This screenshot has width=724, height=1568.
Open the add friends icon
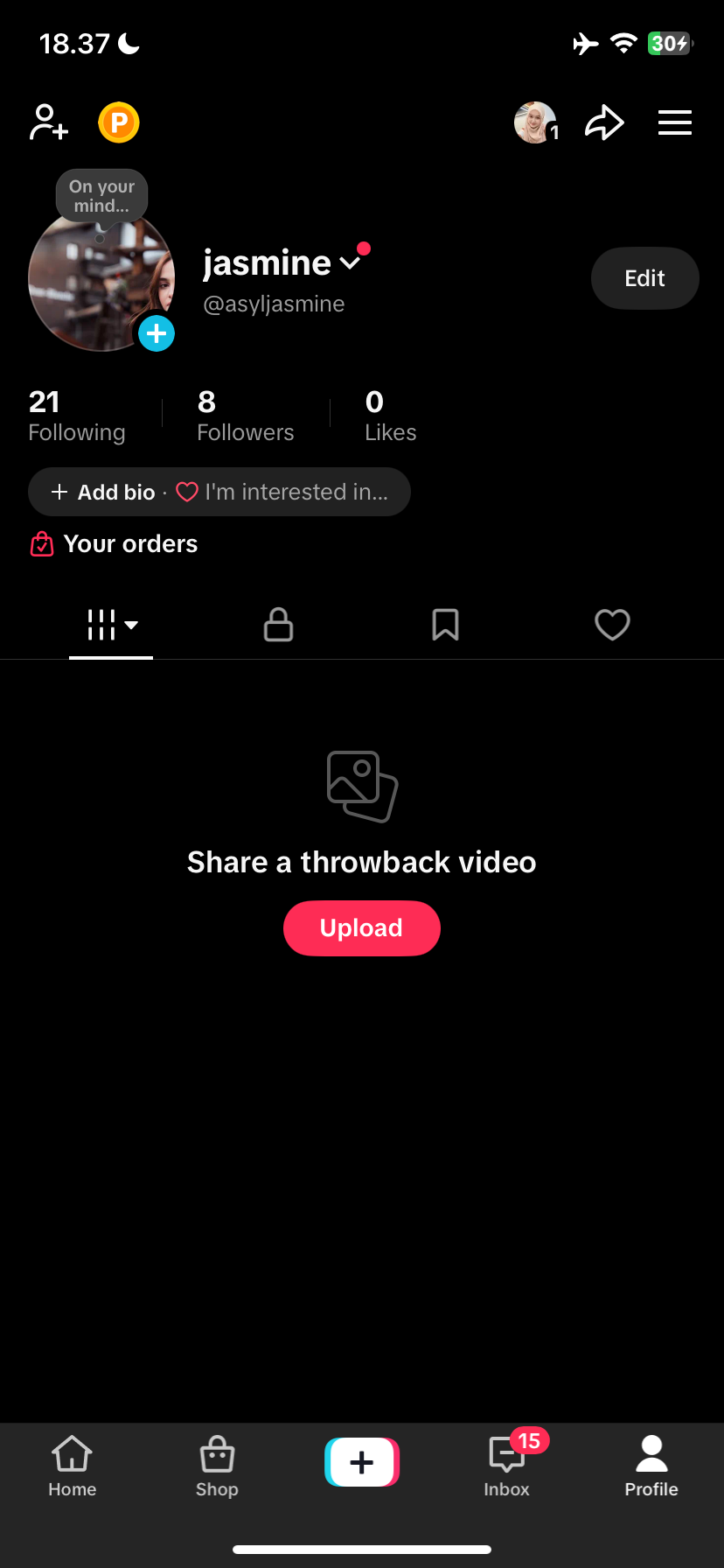tap(49, 122)
